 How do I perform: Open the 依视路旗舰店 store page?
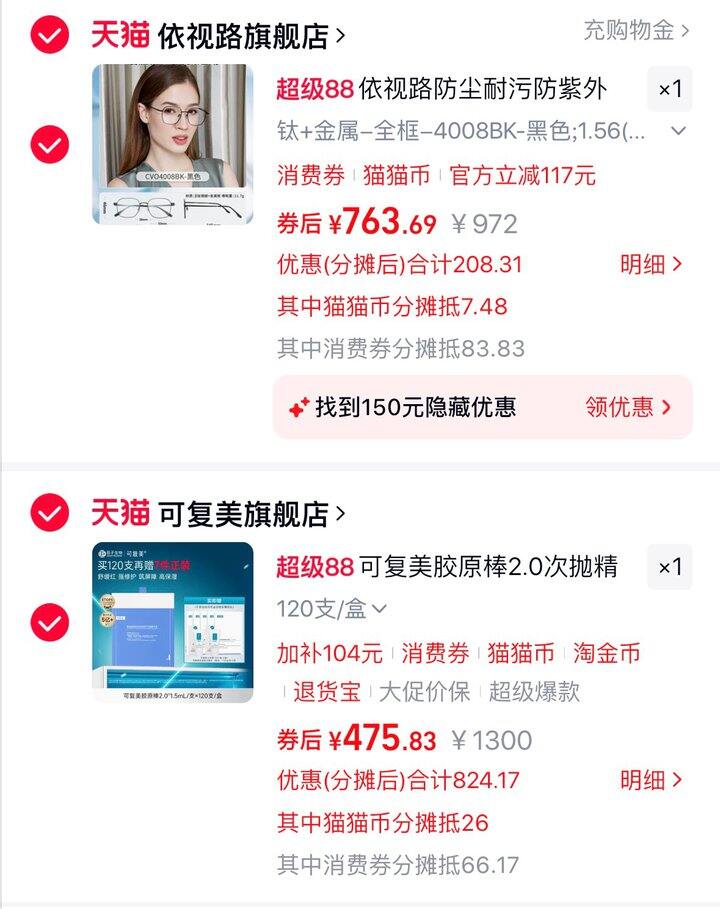click(x=243, y=37)
